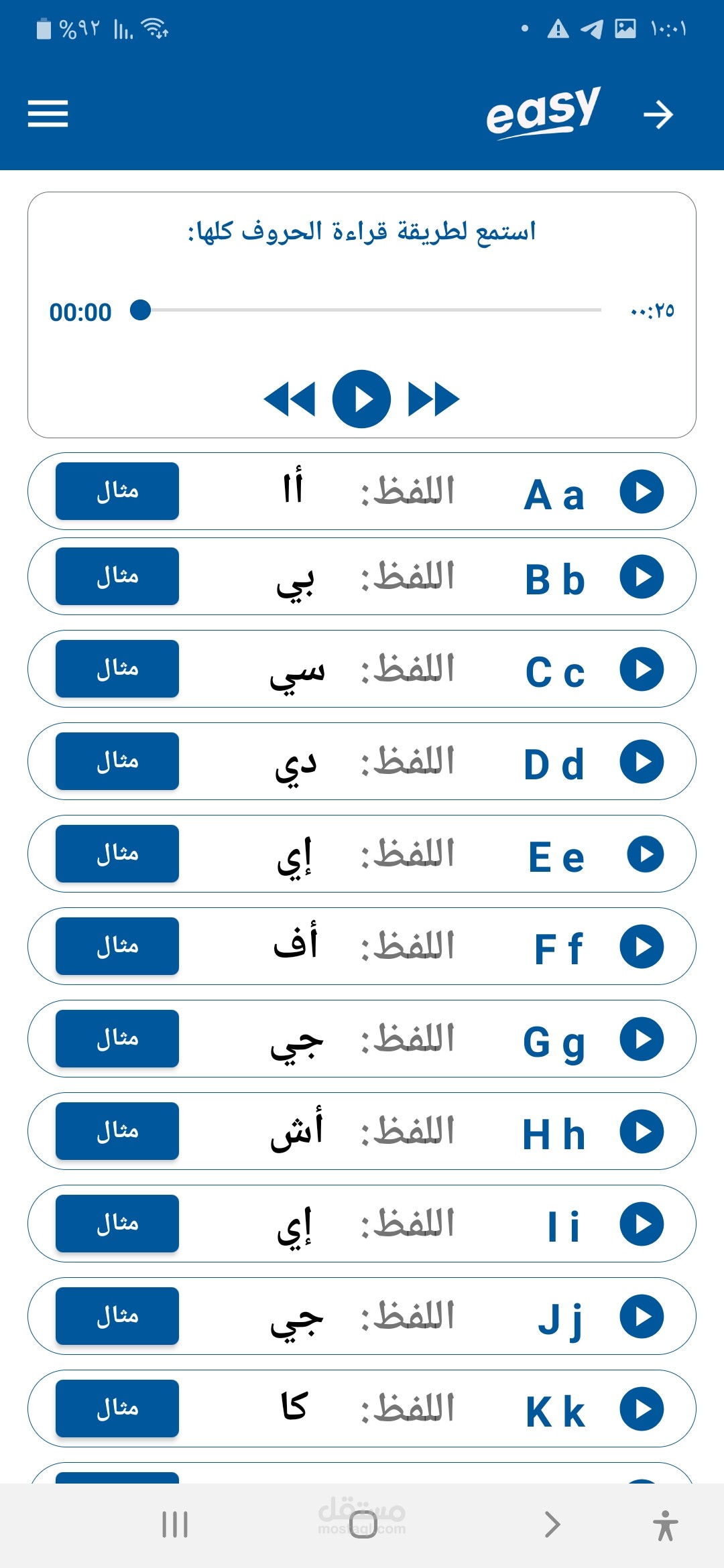Go to the system home screen
Viewport: 724px width, 1568px height.
pos(363,1525)
